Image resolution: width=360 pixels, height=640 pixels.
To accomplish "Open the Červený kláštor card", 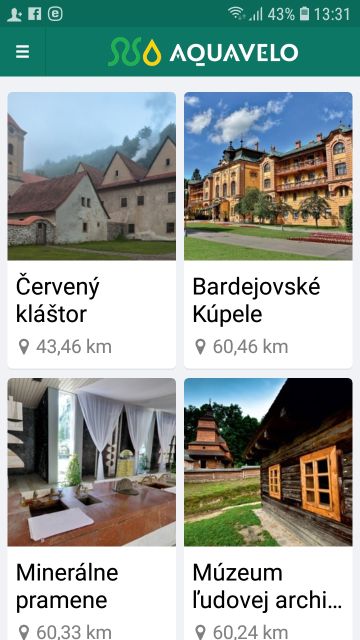I will [x=92, y=230].
